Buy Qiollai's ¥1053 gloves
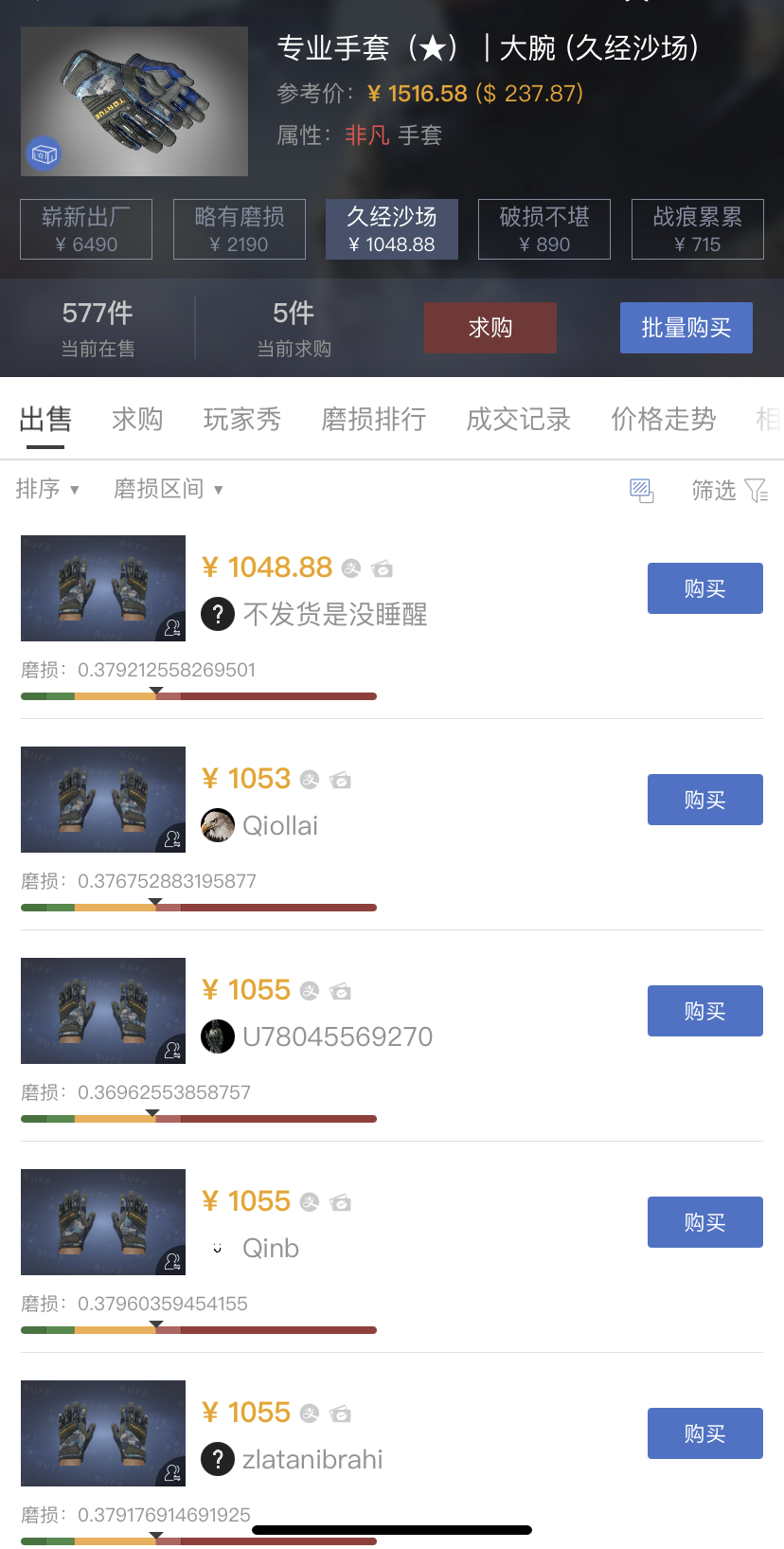This screenshot has height=1549, width=784. click(x=705, y=800)
